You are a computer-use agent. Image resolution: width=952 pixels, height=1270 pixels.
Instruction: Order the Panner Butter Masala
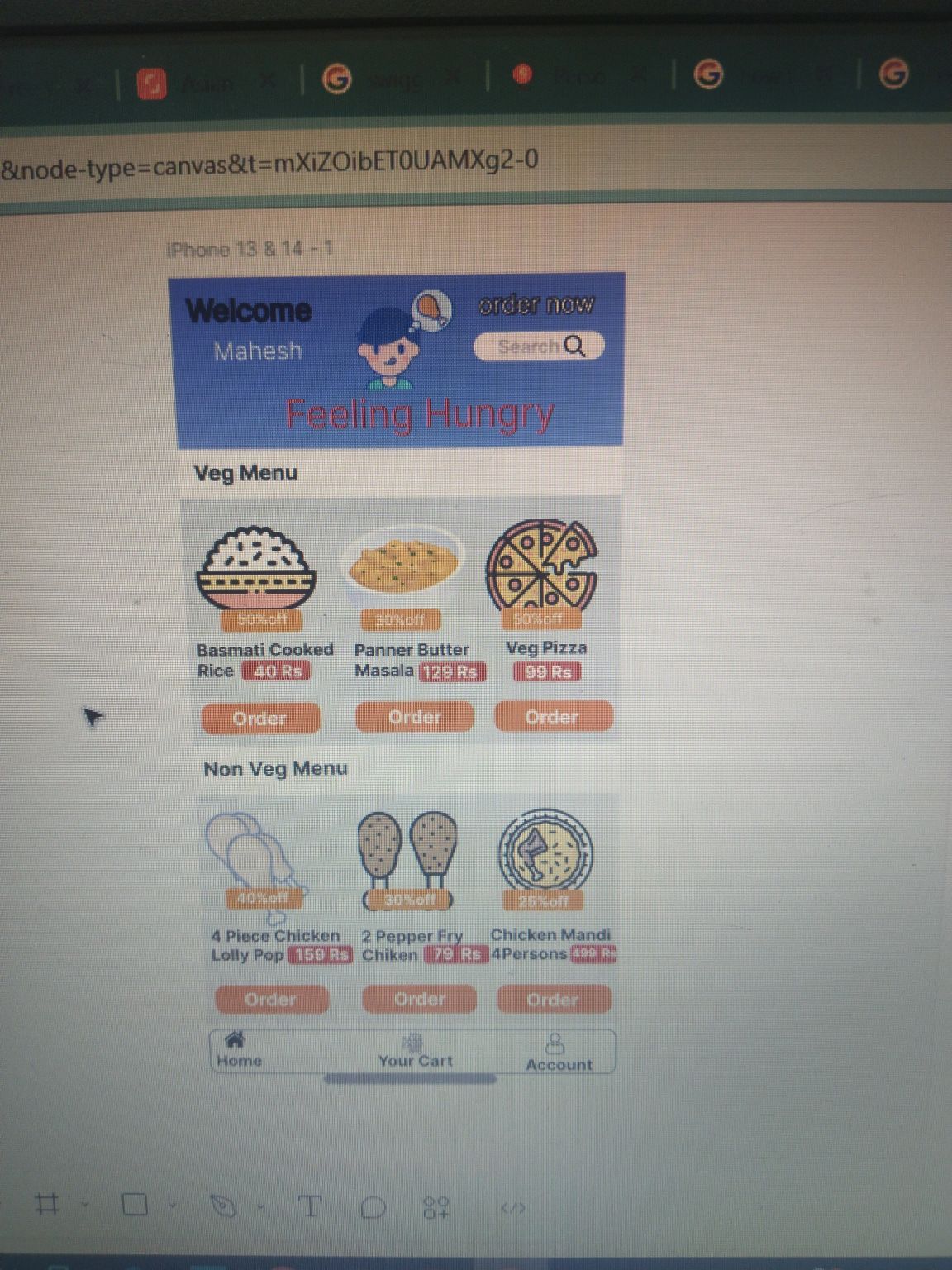pos(415,717)
